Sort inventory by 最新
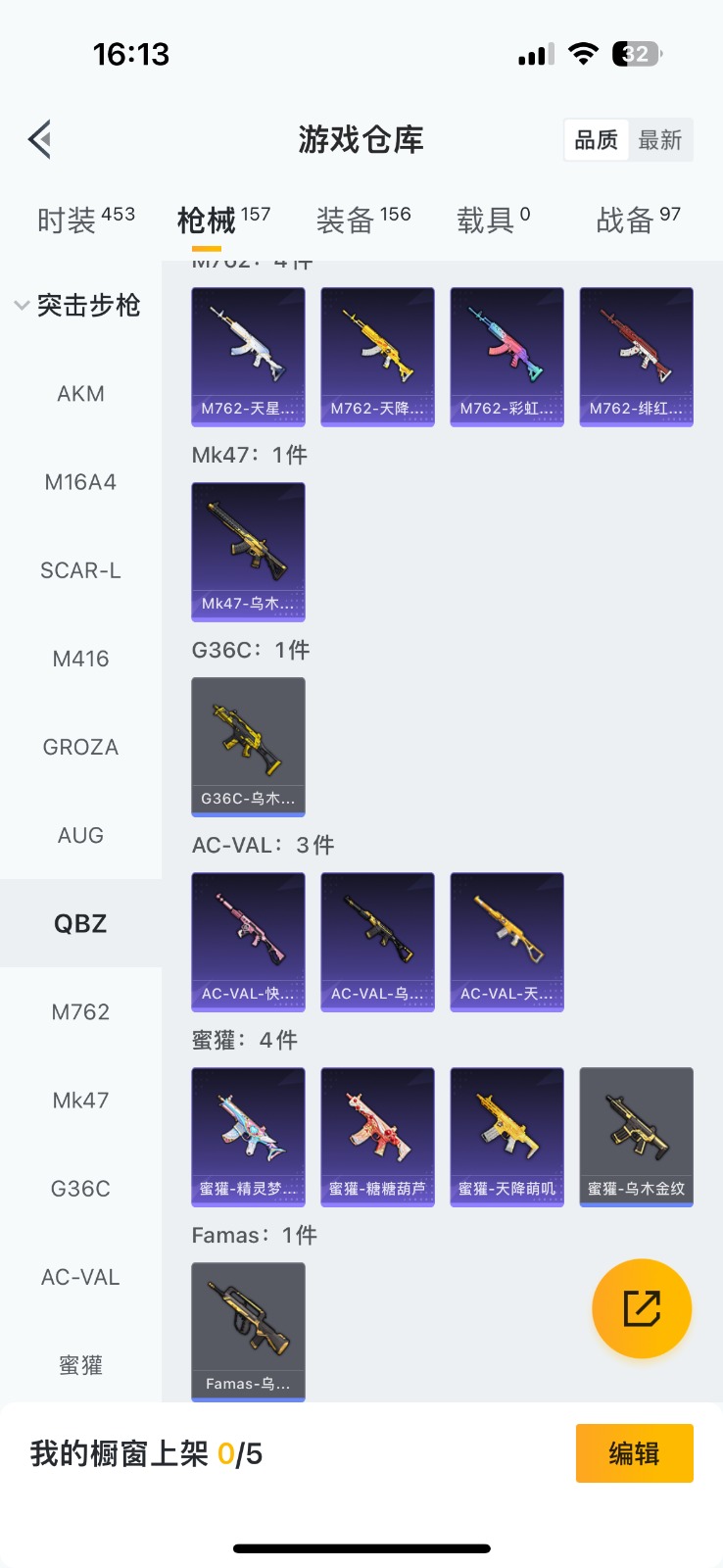 [x=659, y=140]
